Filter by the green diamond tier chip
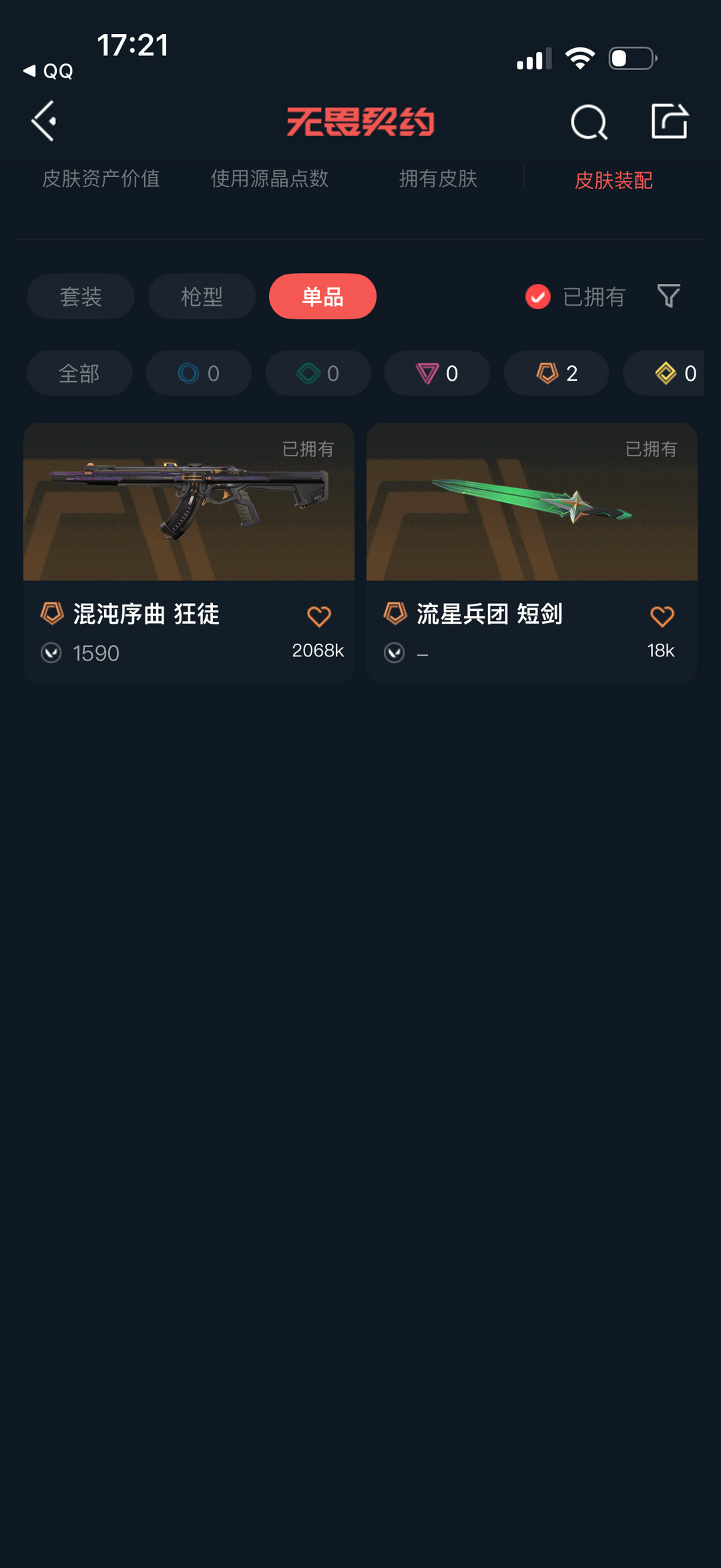The image size is (721, 1568). point(318,373)
